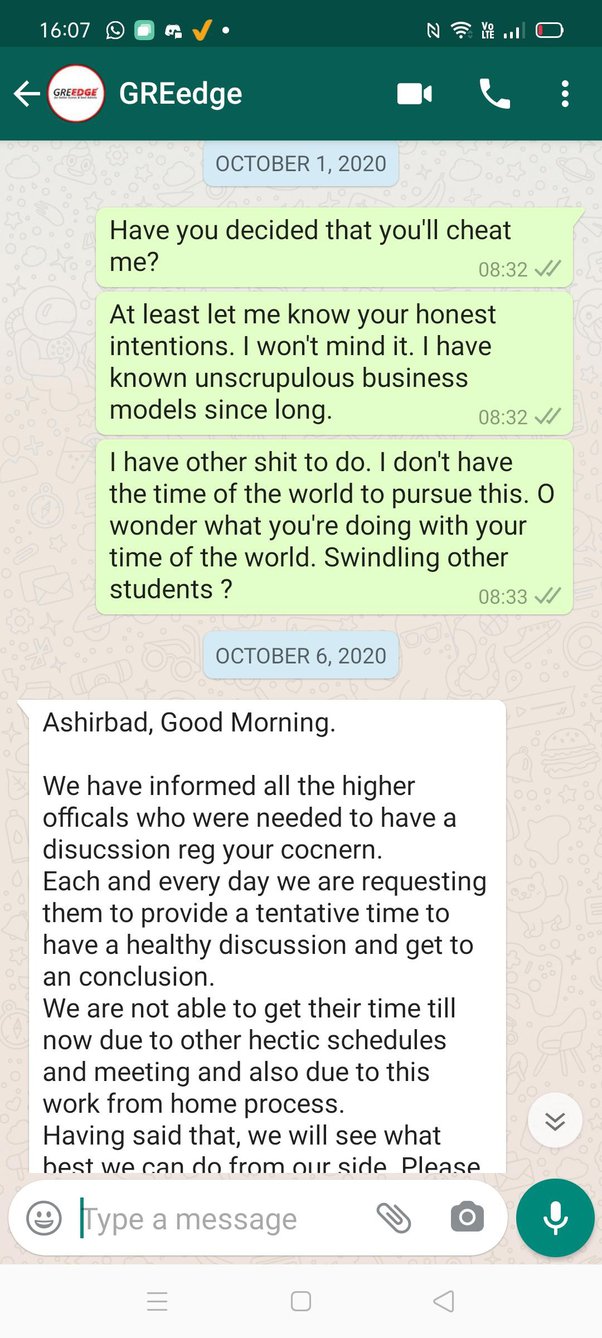602x1338 pixels.
Task: Attach a file to the chat
Action: (x=394, y=1218)
